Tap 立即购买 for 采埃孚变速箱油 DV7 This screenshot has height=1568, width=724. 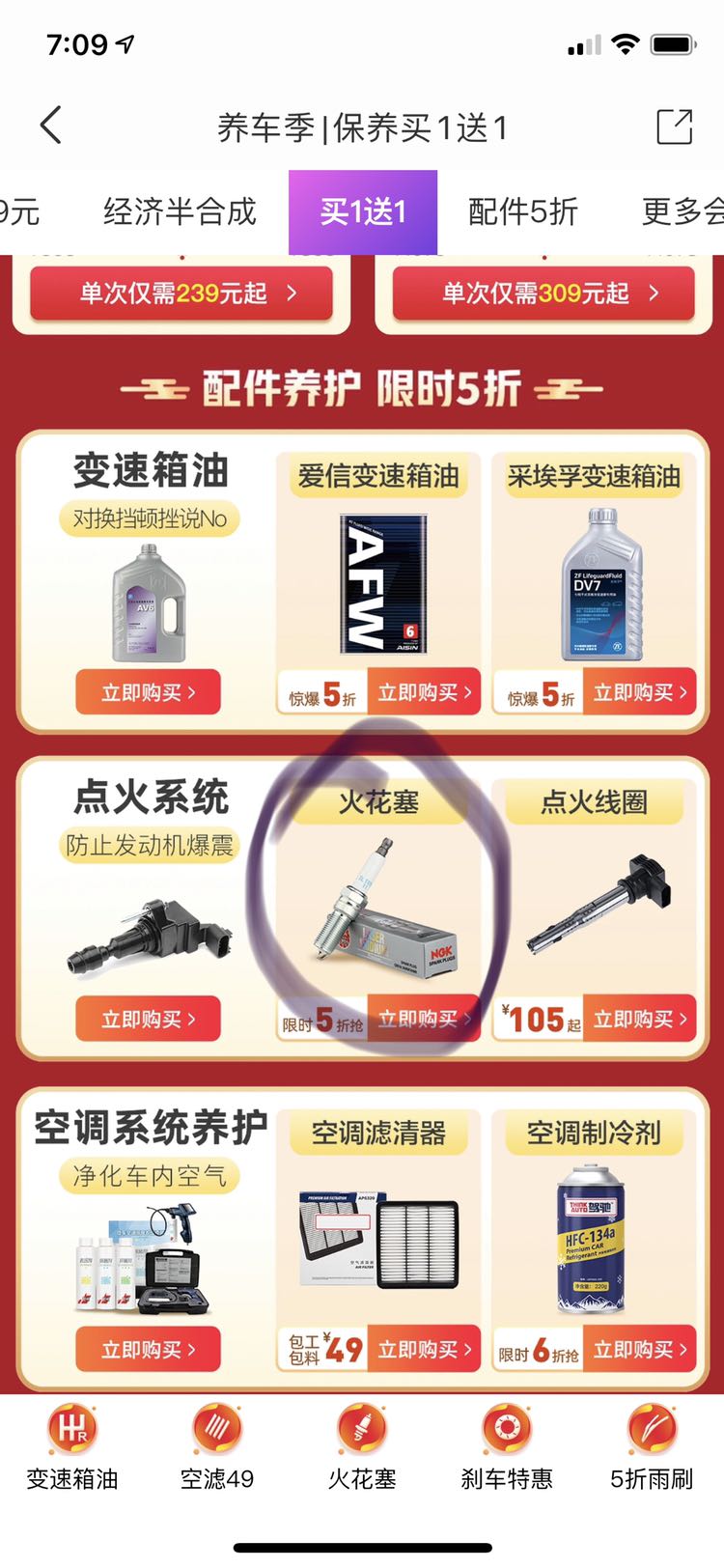(x=639, y=691)
